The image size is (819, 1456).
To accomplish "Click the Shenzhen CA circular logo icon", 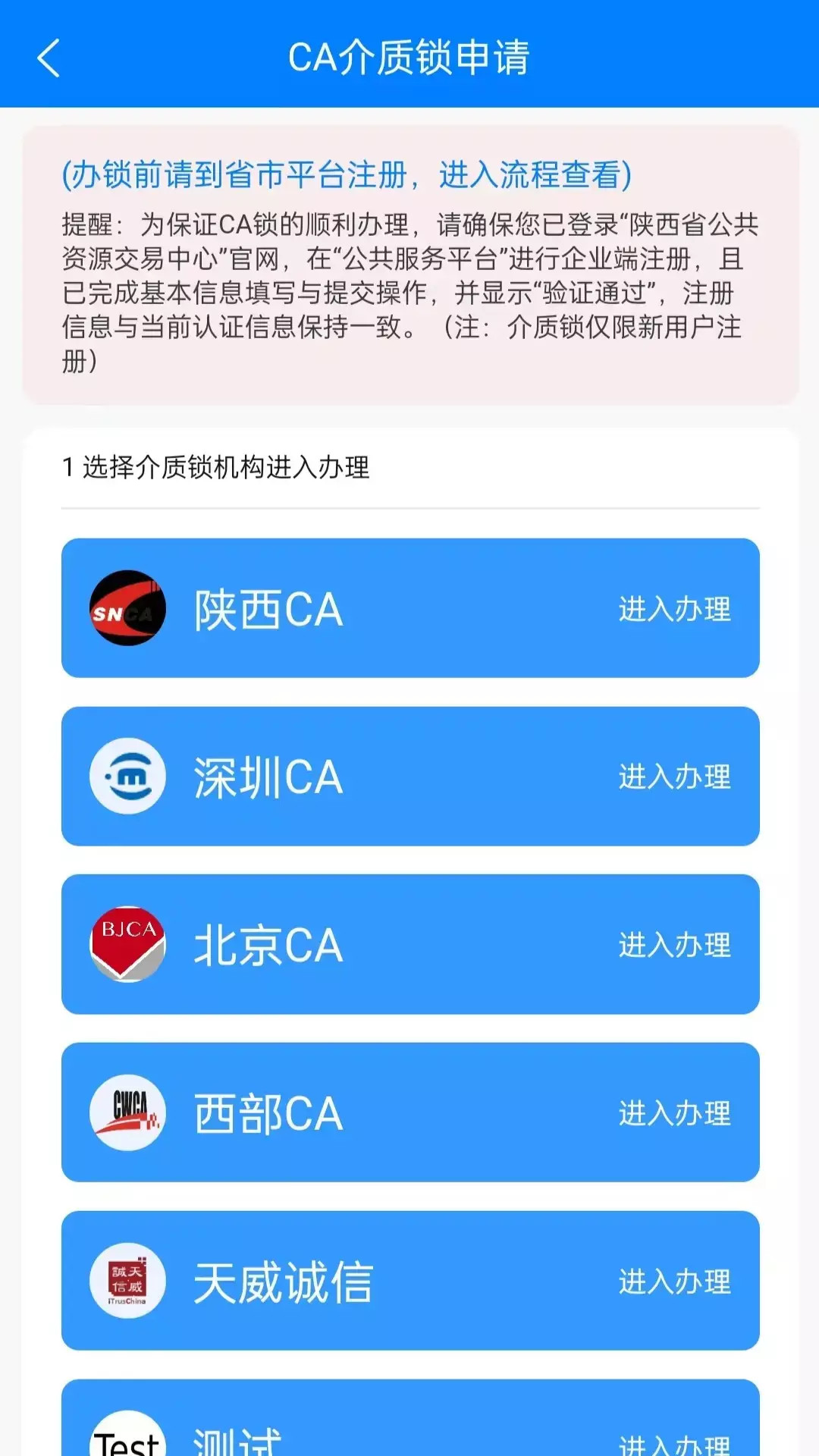I will [127, 775].
